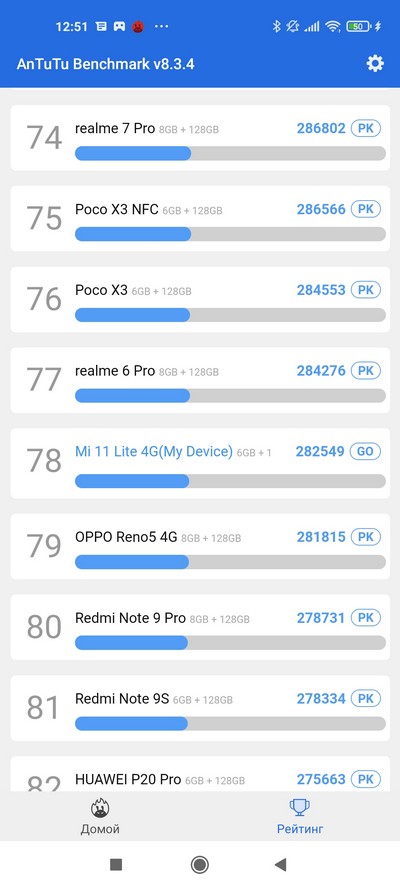Tap the GO button on Mi 11 Lite 4G
Viewport: 400px width, 889px height.
point(365,451)
